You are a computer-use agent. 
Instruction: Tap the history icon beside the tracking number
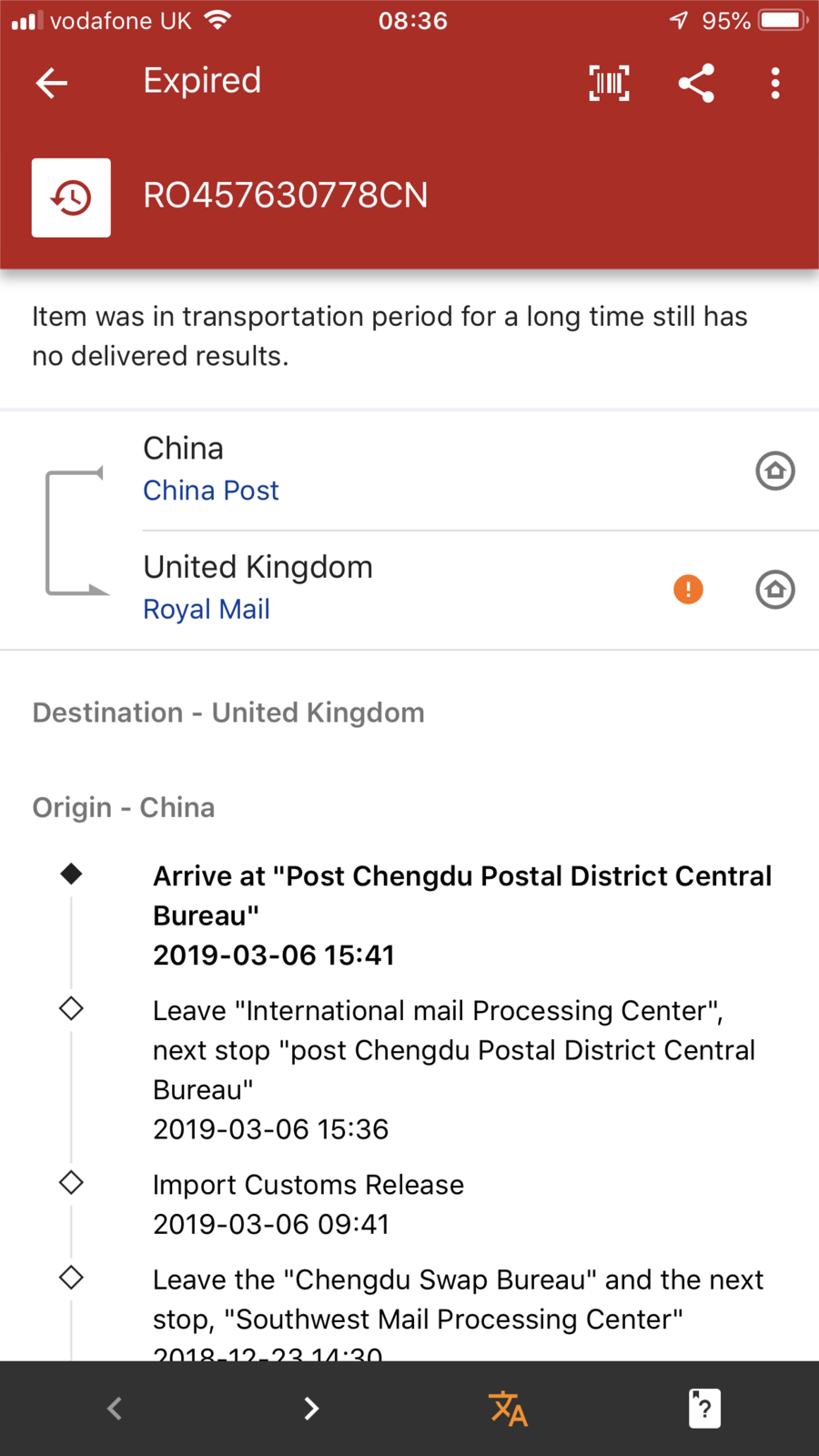71,197
